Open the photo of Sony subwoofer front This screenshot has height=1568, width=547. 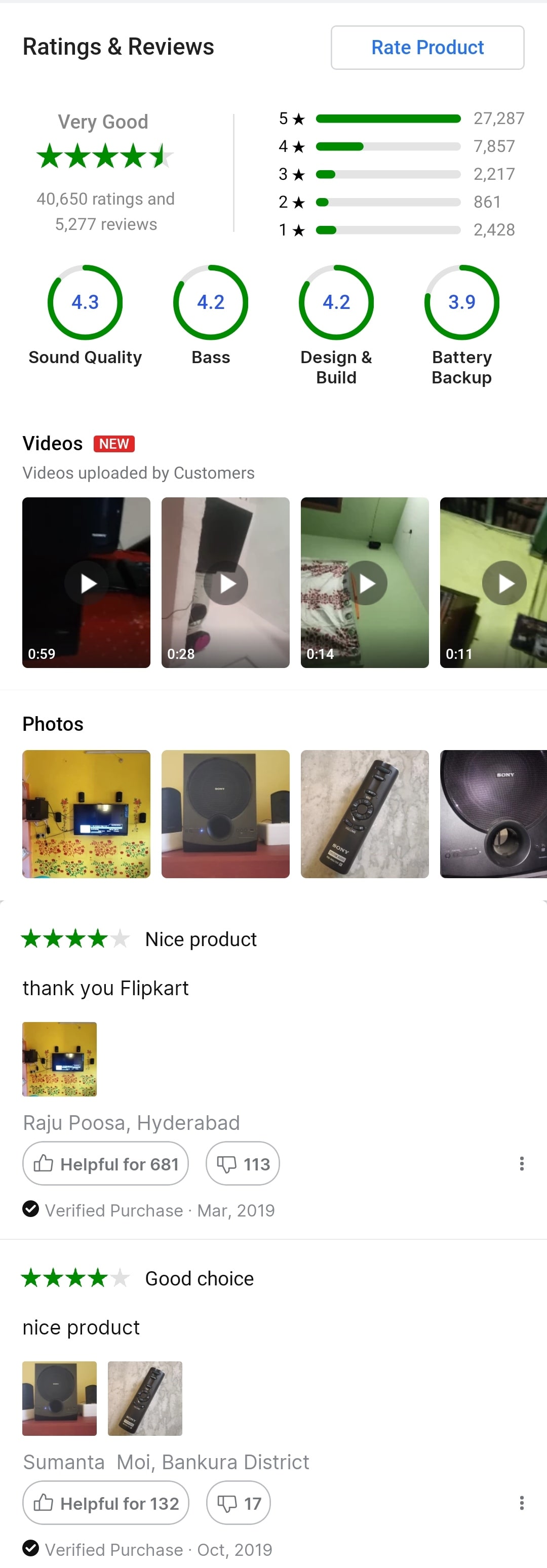coord(225,813)
